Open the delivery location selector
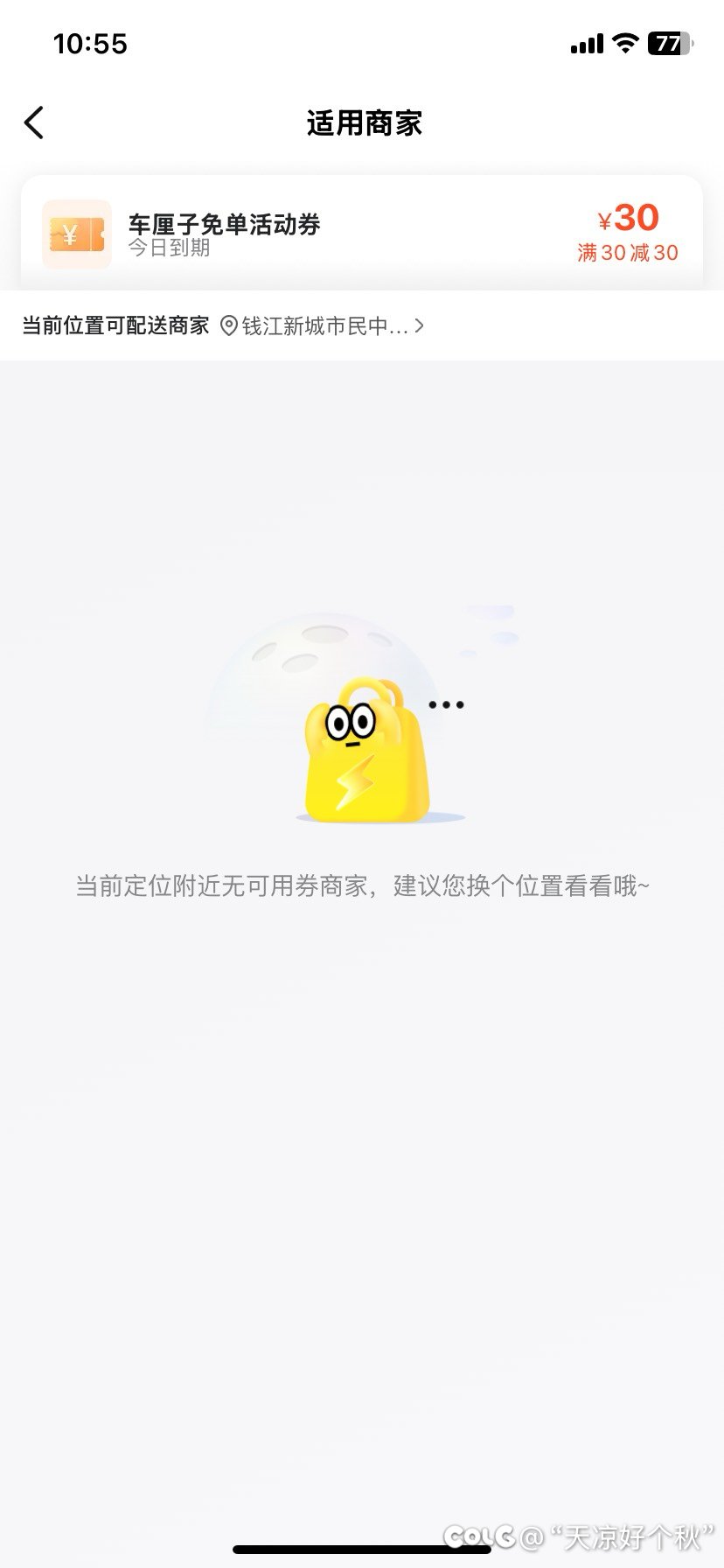The height and width of the screenshot is (1568, 724). [324, 325]
